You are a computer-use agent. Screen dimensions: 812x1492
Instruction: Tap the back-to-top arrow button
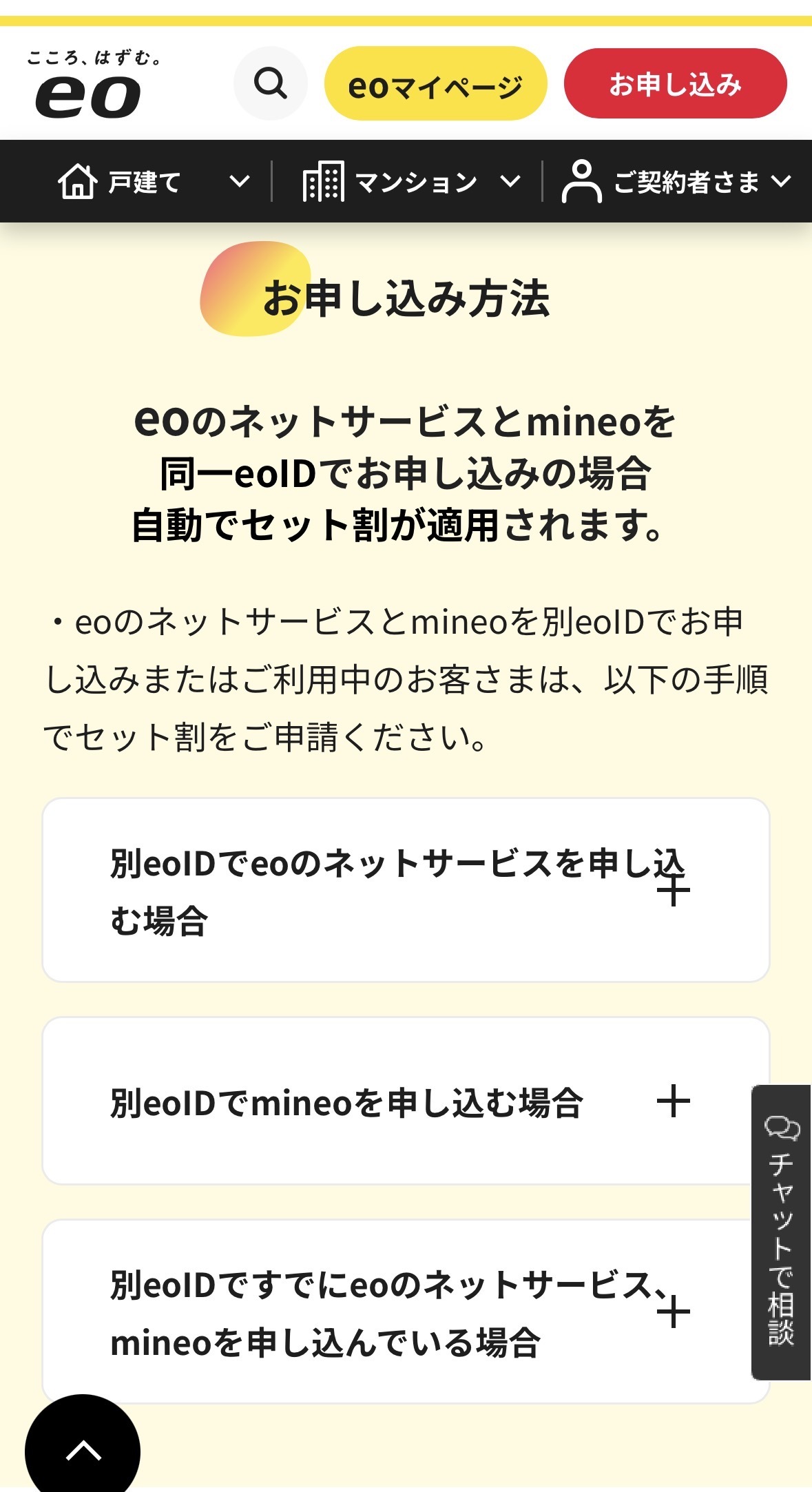pyautogui.click(x=83, y=1451)
